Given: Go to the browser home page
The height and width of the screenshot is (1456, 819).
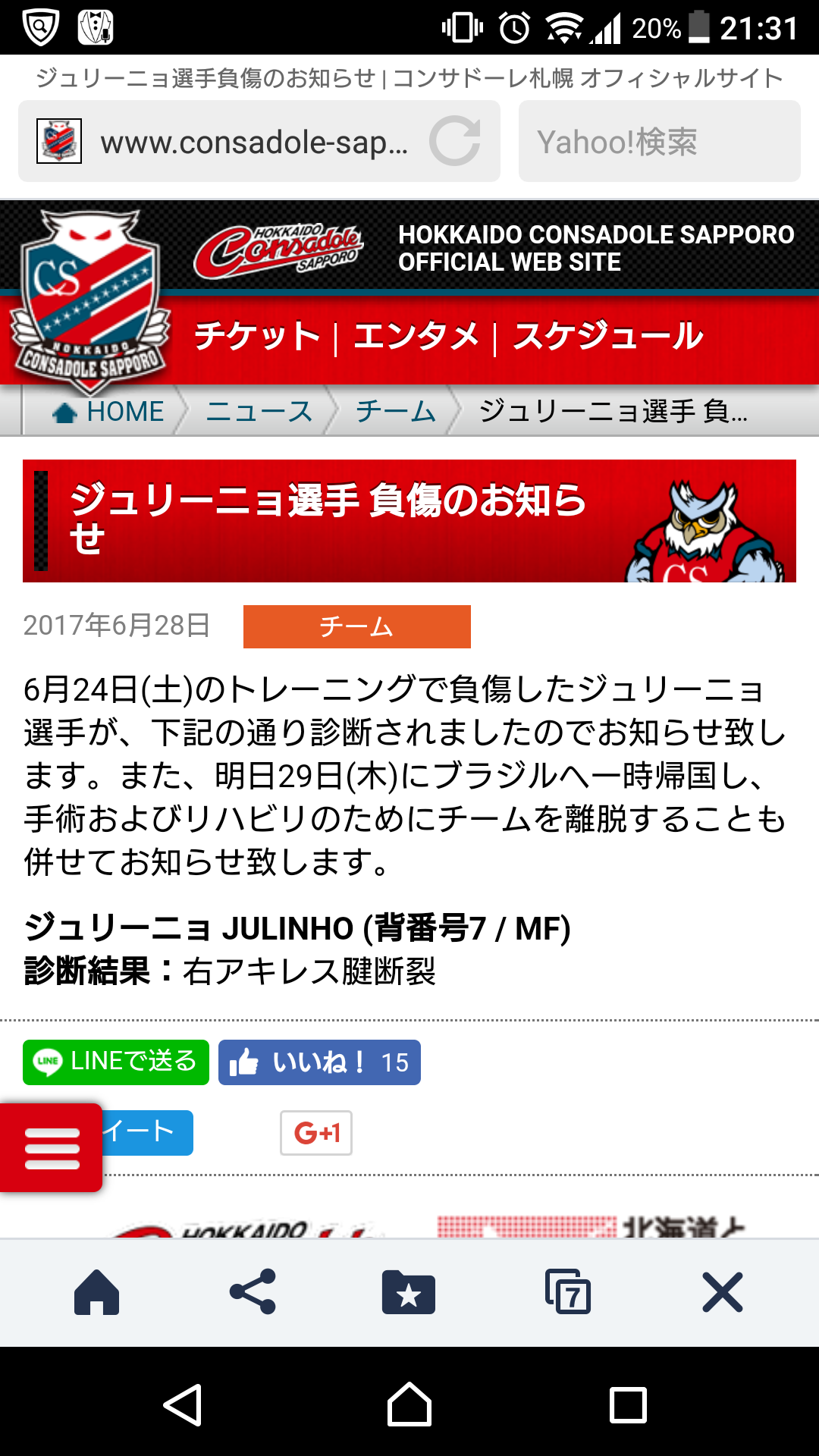Looking at the screenshot, I should 96,1292.
